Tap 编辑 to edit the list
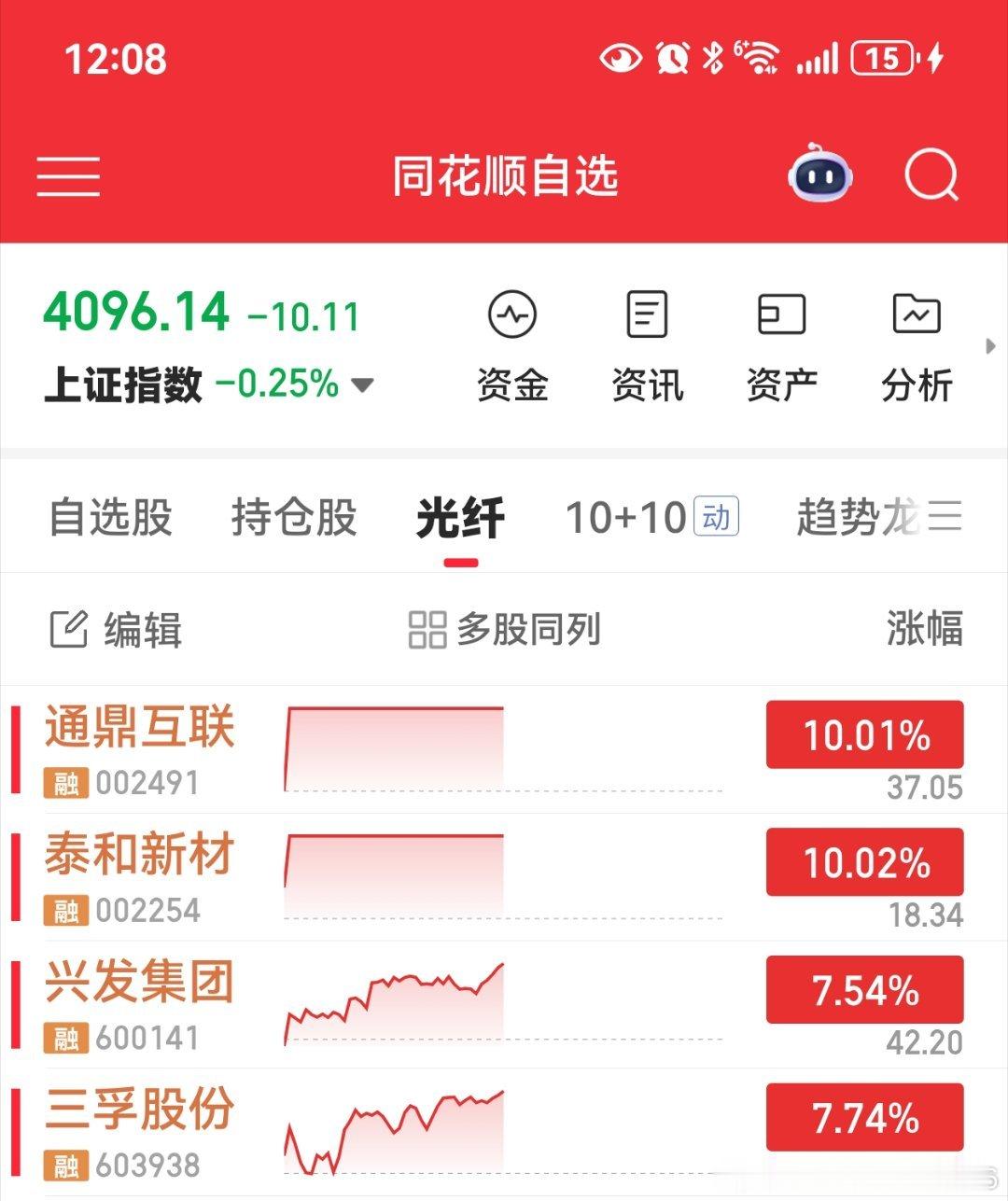The image size is (1008, 1201). (x=115, y=630)
